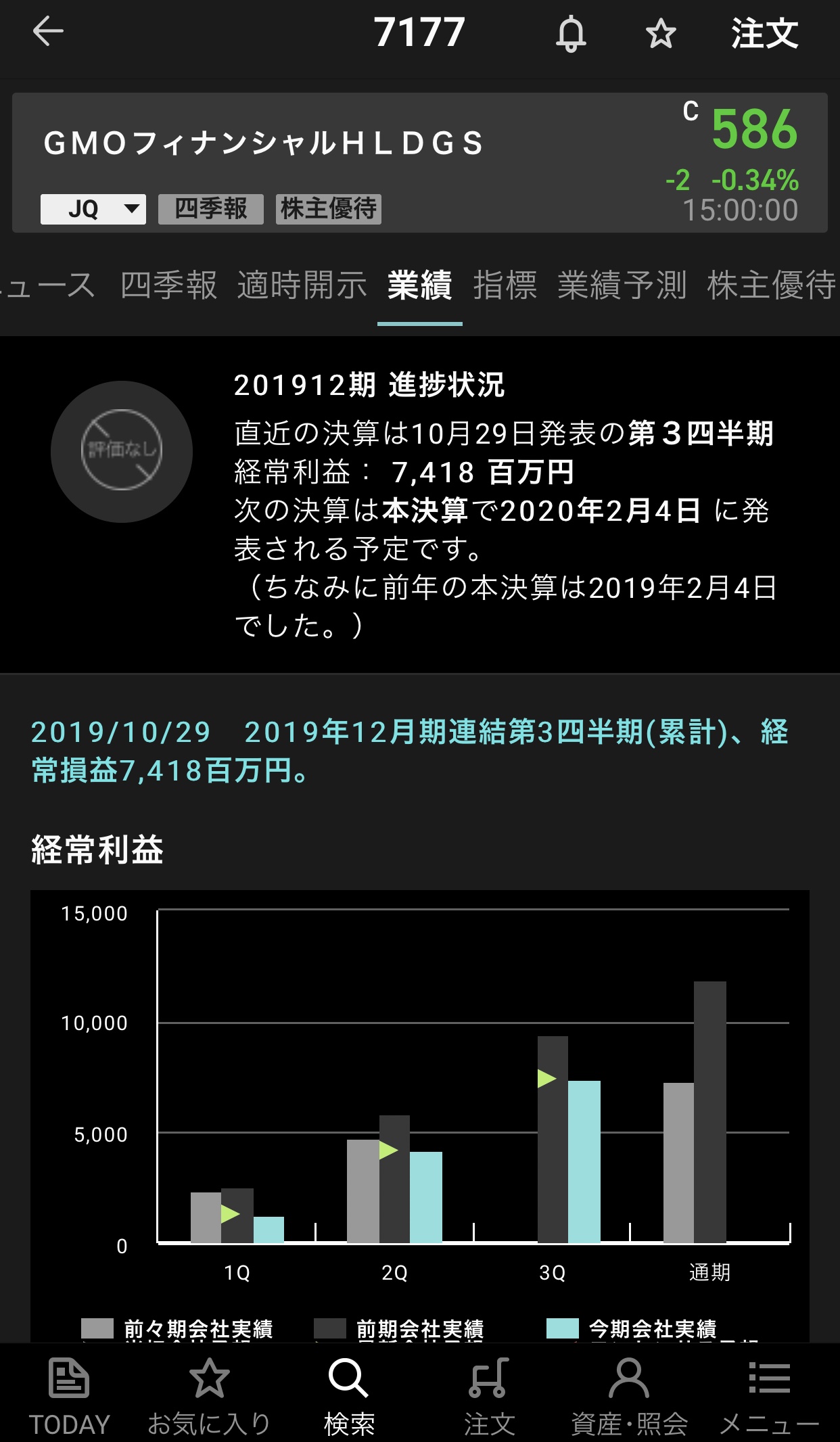Tap 注文 in the top bar
The width and height of the screenshot is (840, 1442).
click(764, 33)
